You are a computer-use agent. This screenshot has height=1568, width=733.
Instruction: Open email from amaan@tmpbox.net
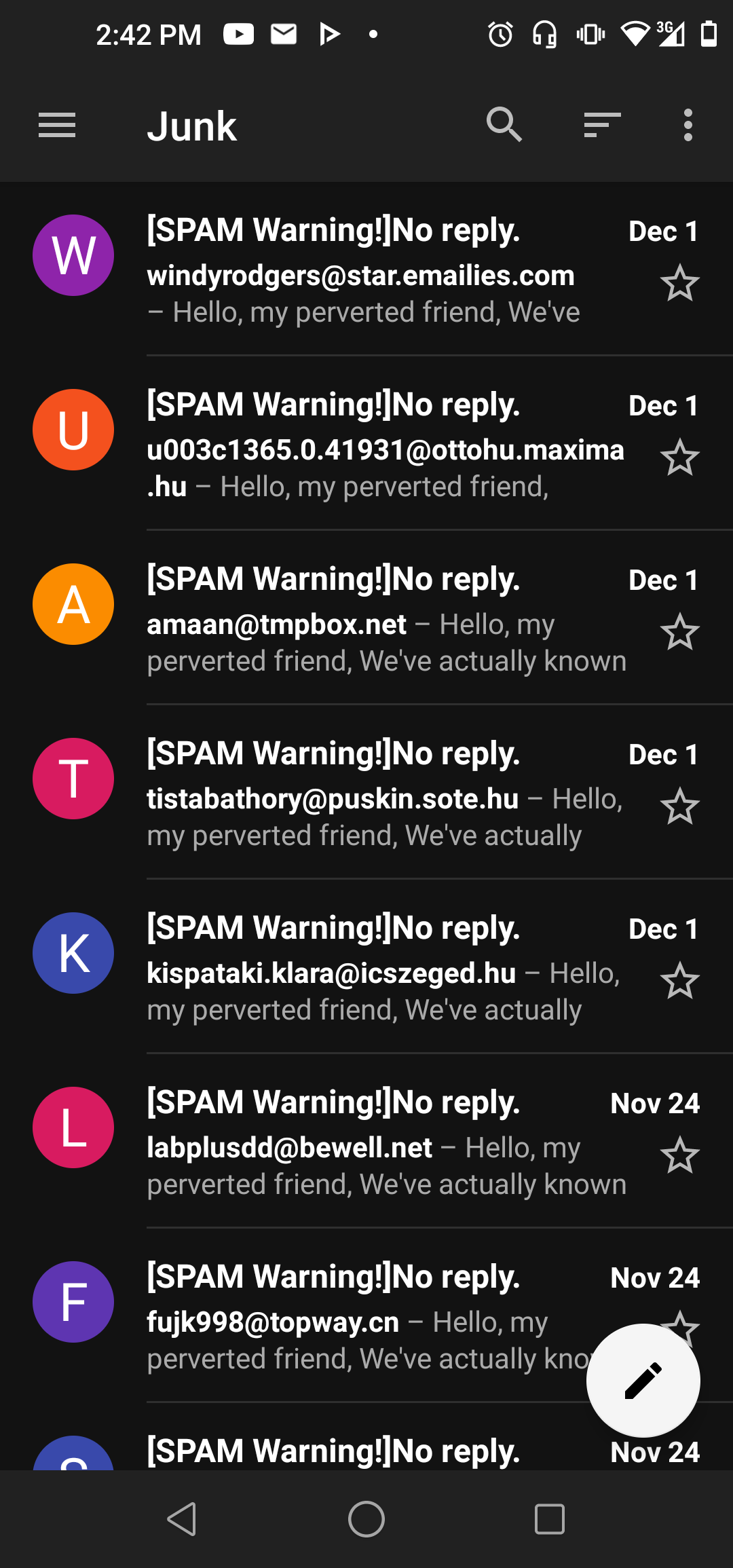click(366, 618)
